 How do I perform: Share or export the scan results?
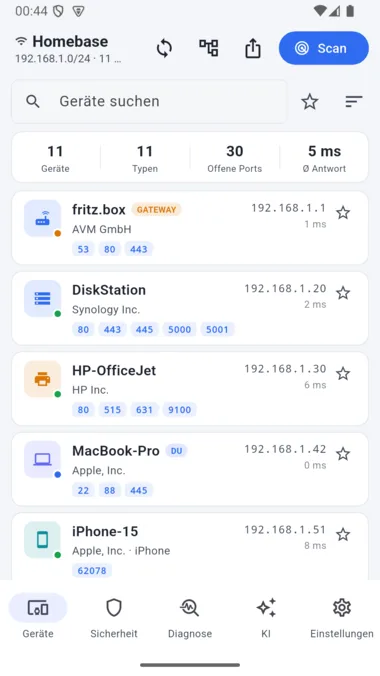click(253, 48)
